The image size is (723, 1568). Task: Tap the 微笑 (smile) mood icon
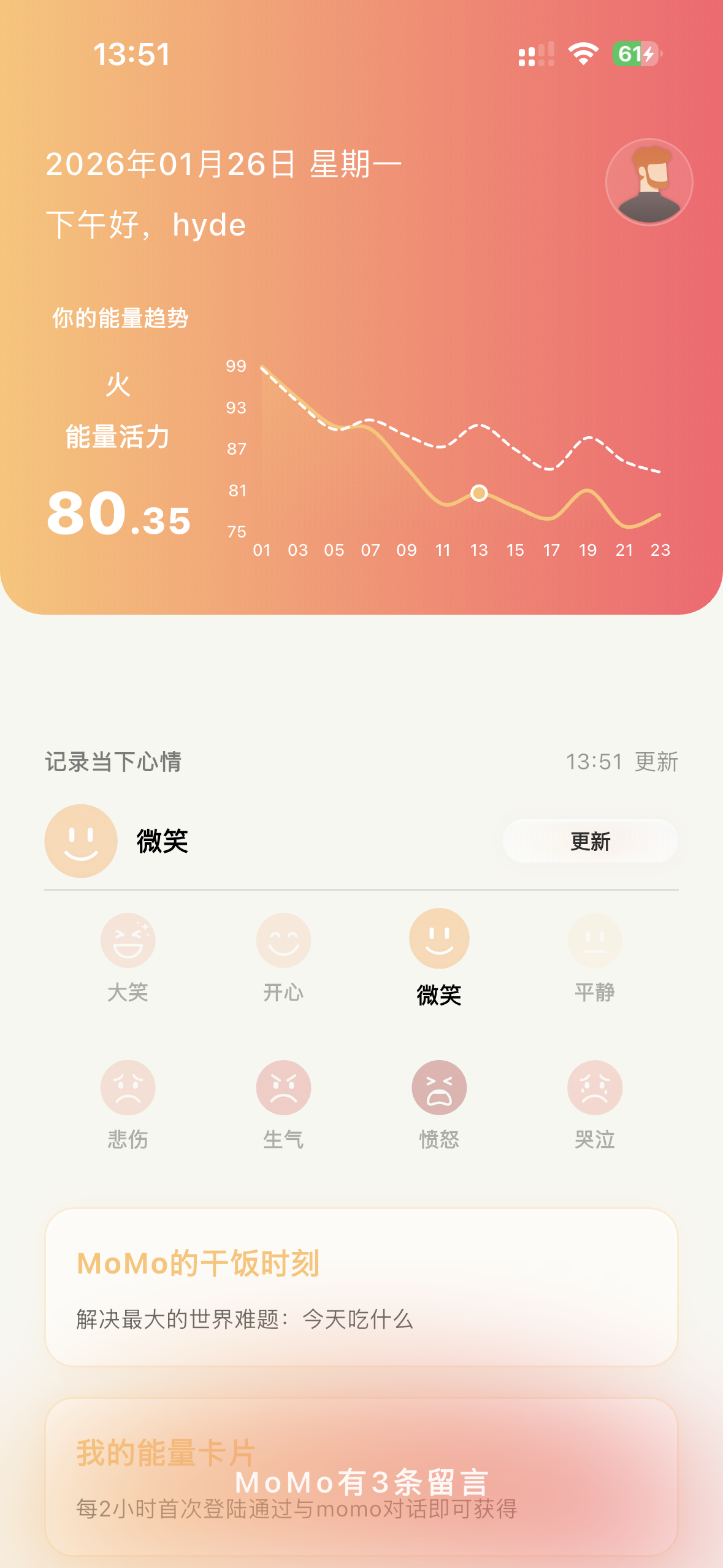point(439,940)
